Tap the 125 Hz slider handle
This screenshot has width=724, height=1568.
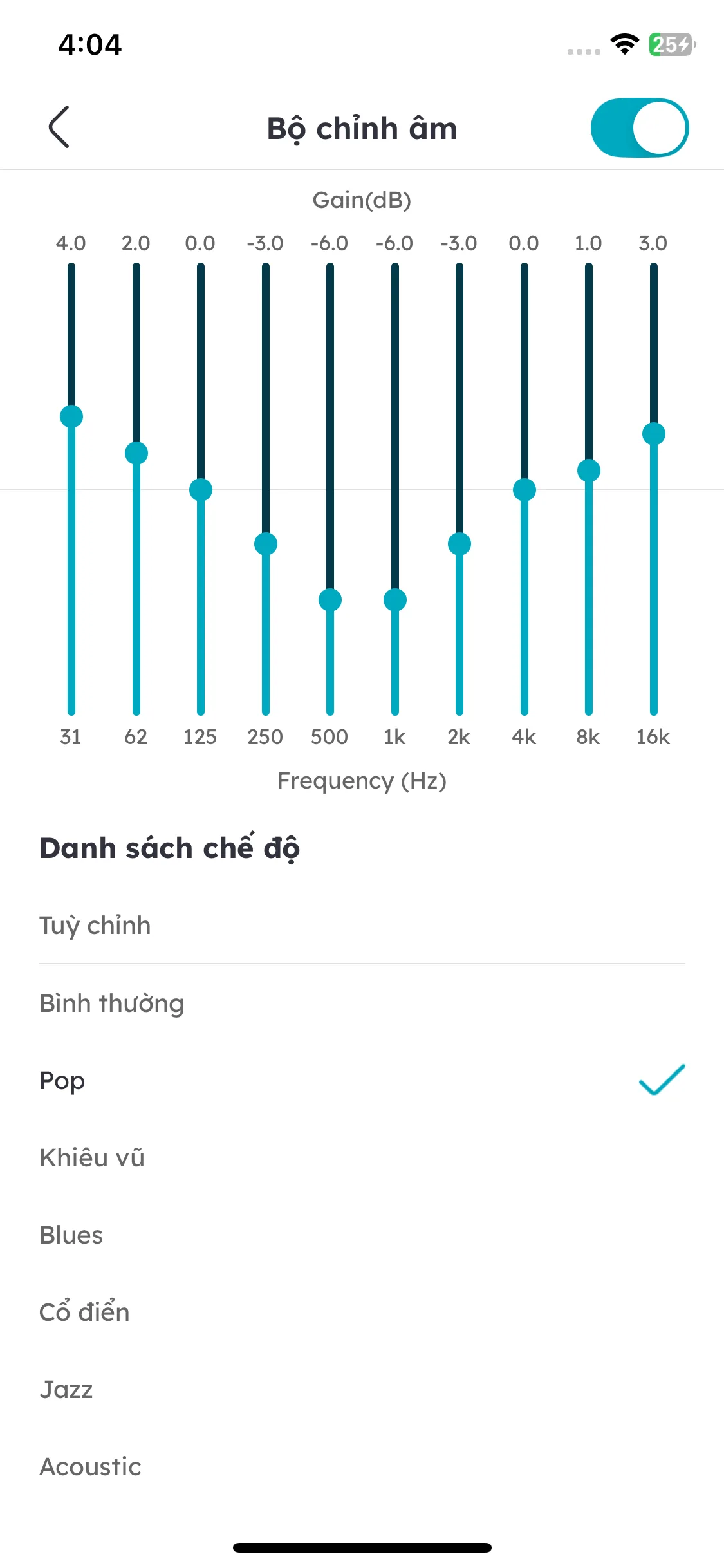point(201,490)
